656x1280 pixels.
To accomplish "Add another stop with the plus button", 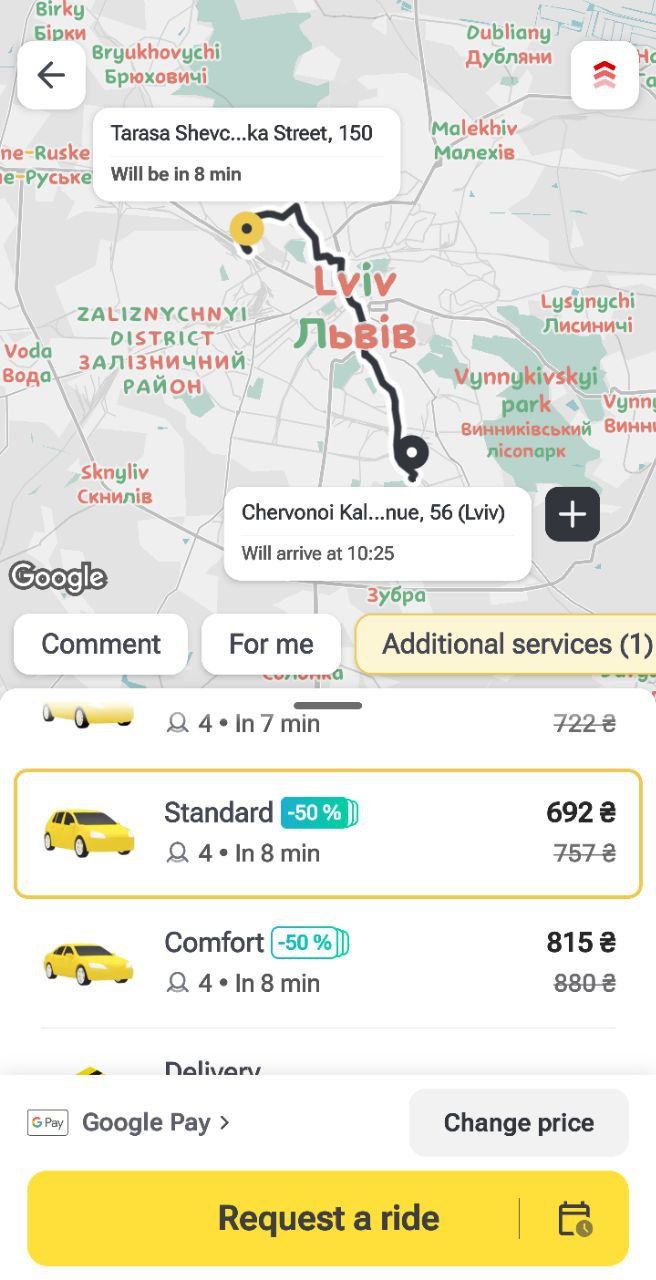I will click(x=572, y=515).
